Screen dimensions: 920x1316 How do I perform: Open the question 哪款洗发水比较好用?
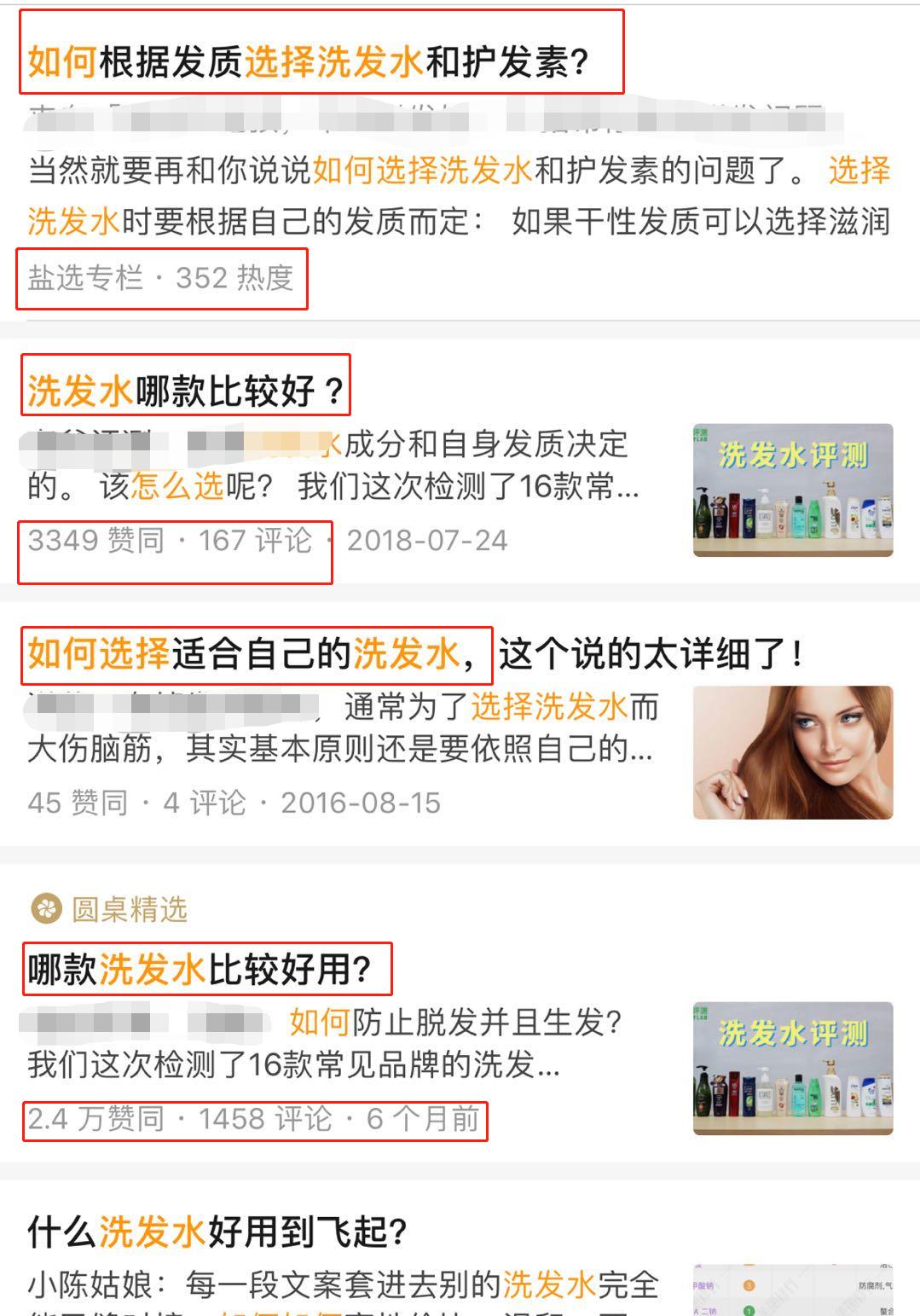pos(205,968)
